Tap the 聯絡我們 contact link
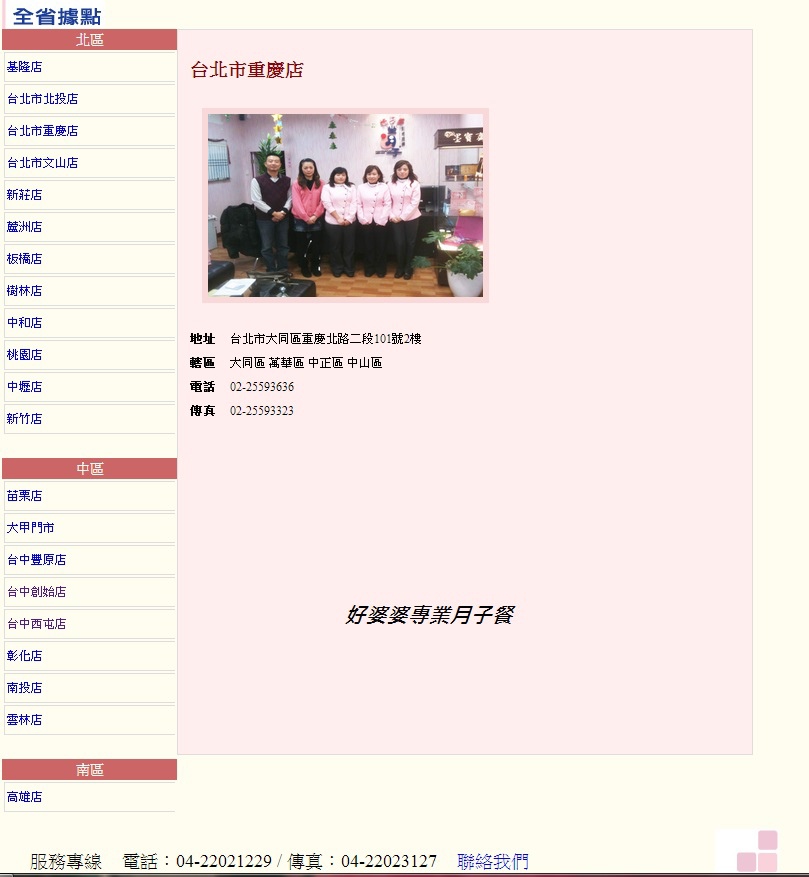This screenshot has height=877, width=809. (493, 861)
